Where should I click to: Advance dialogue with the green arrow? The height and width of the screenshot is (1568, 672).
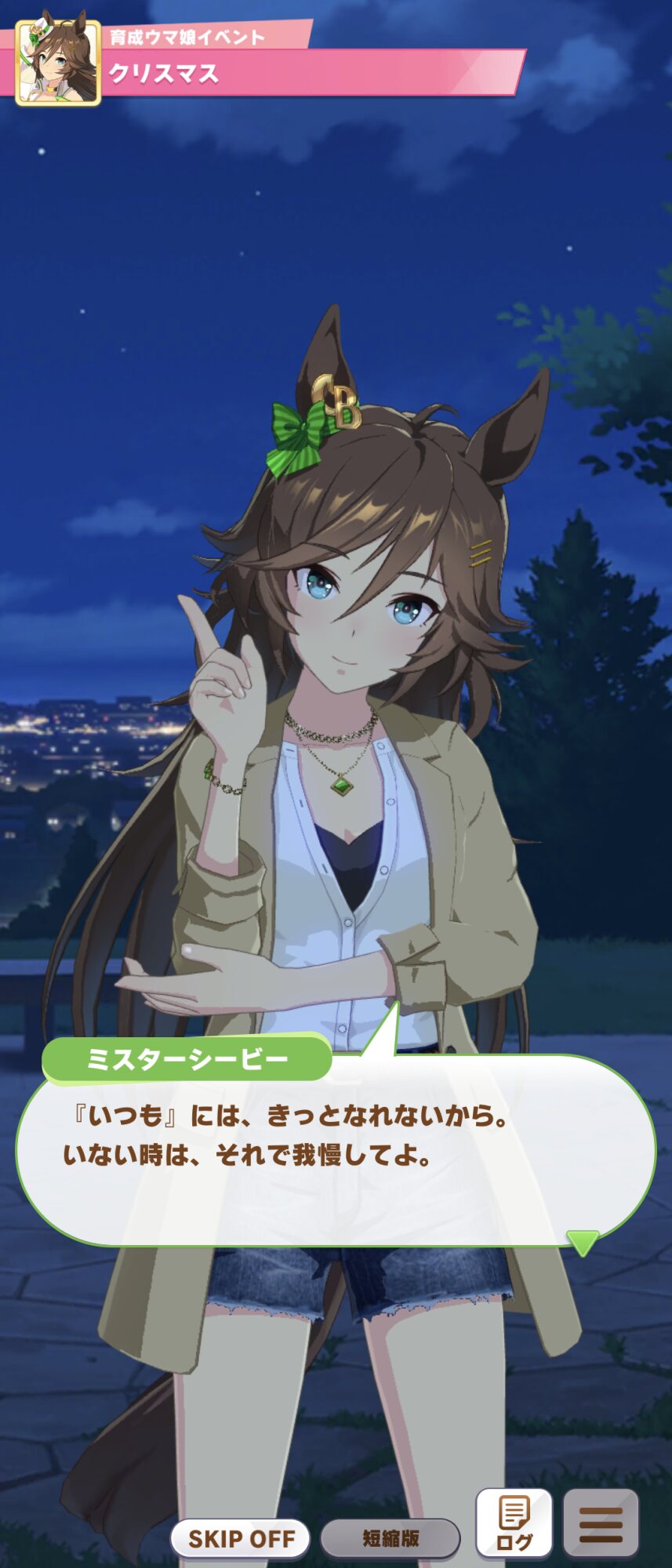tap(583, 1242)
